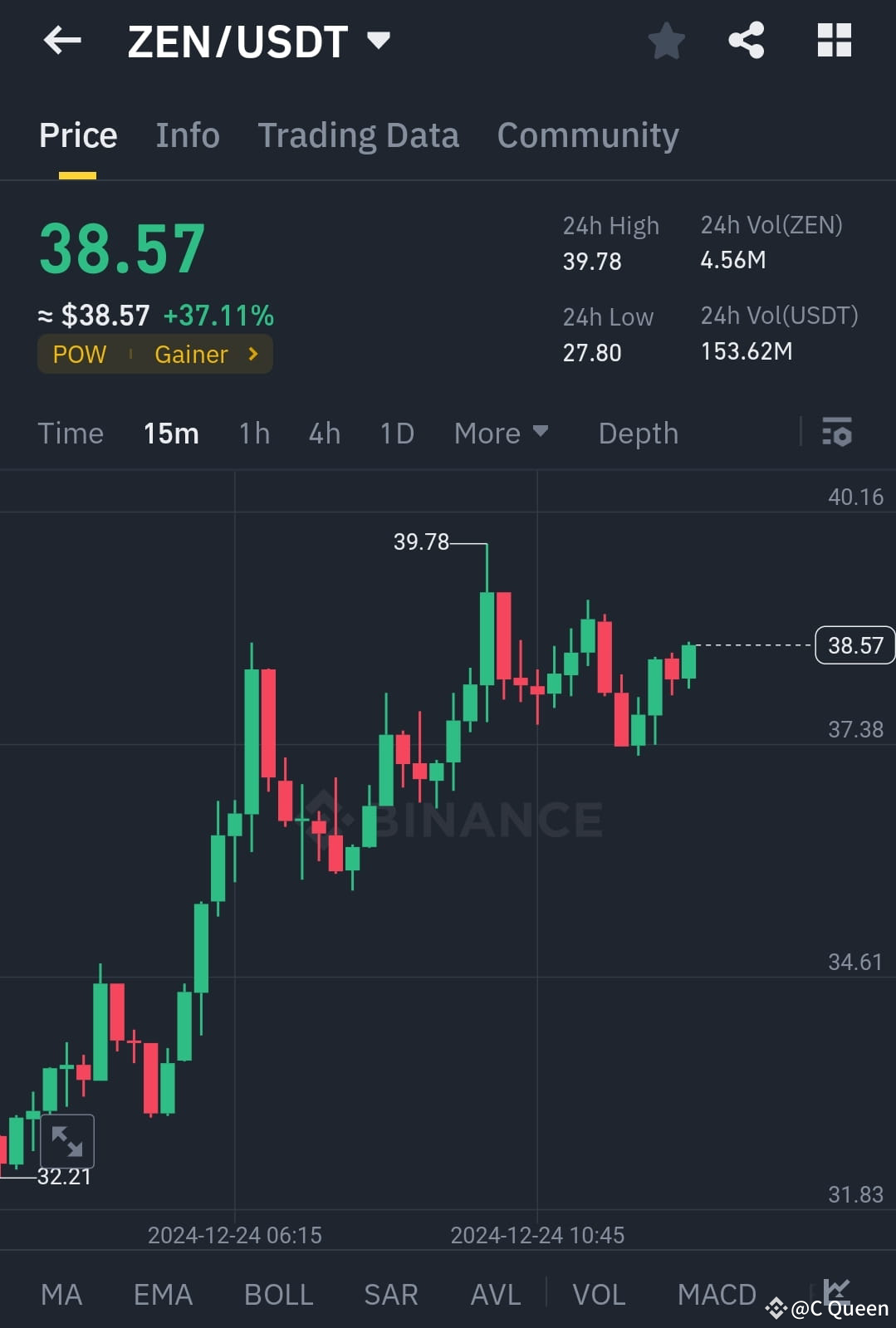Enable the VOL indicator
This screenshot has width=896, height=1328.
[598, 1294]
